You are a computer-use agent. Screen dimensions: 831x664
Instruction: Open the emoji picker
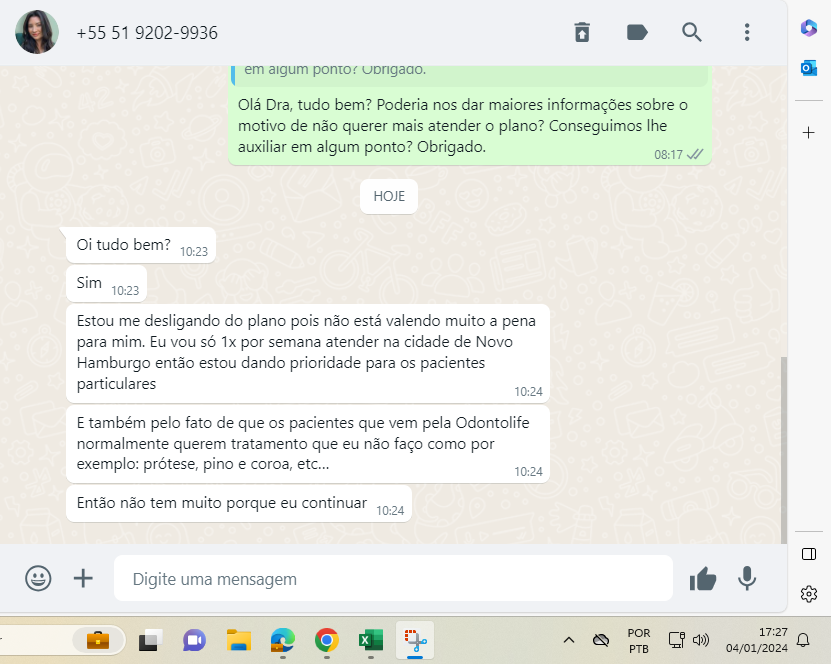click(x=38, y=578)
